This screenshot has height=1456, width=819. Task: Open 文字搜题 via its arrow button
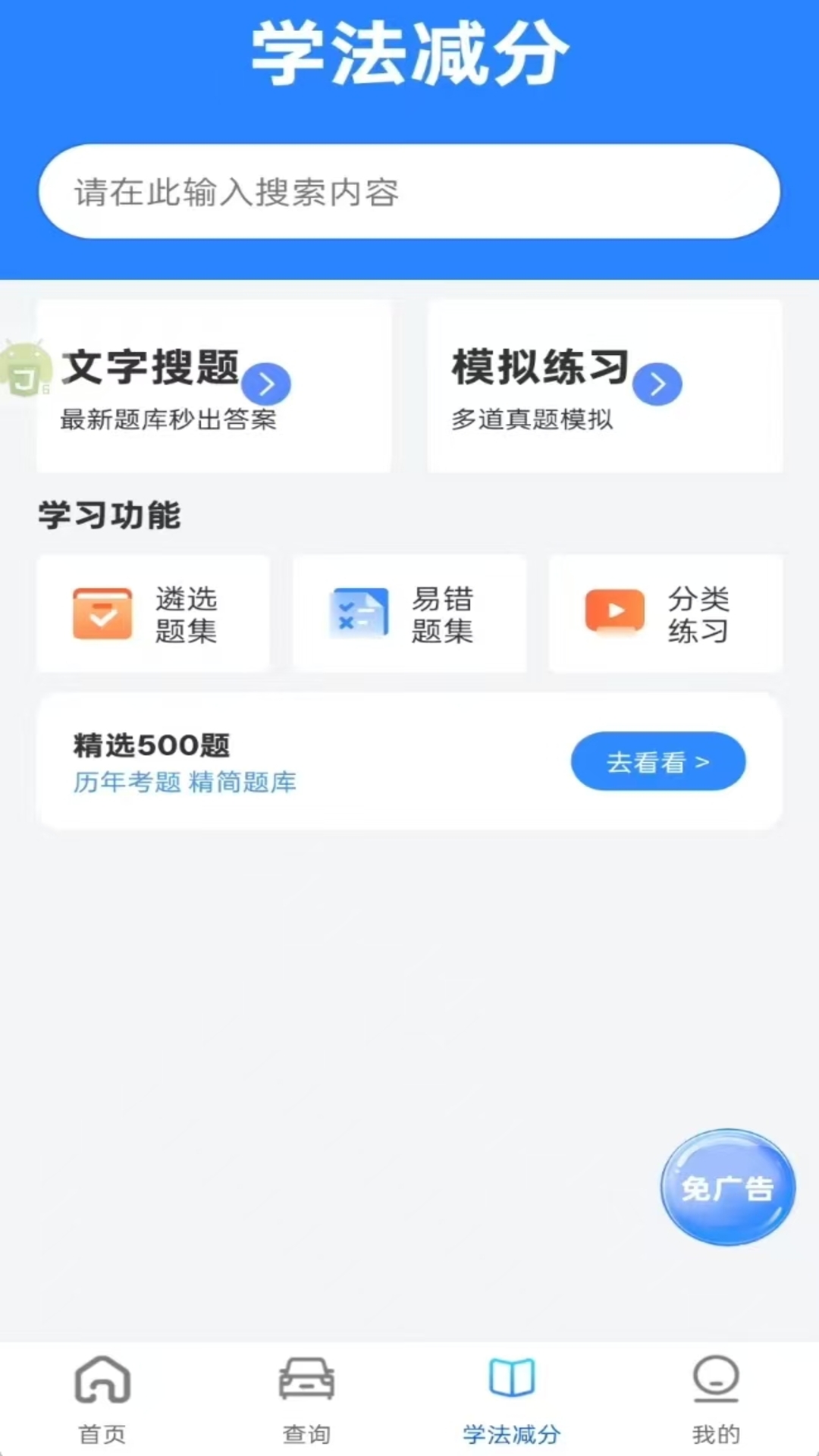266,384
